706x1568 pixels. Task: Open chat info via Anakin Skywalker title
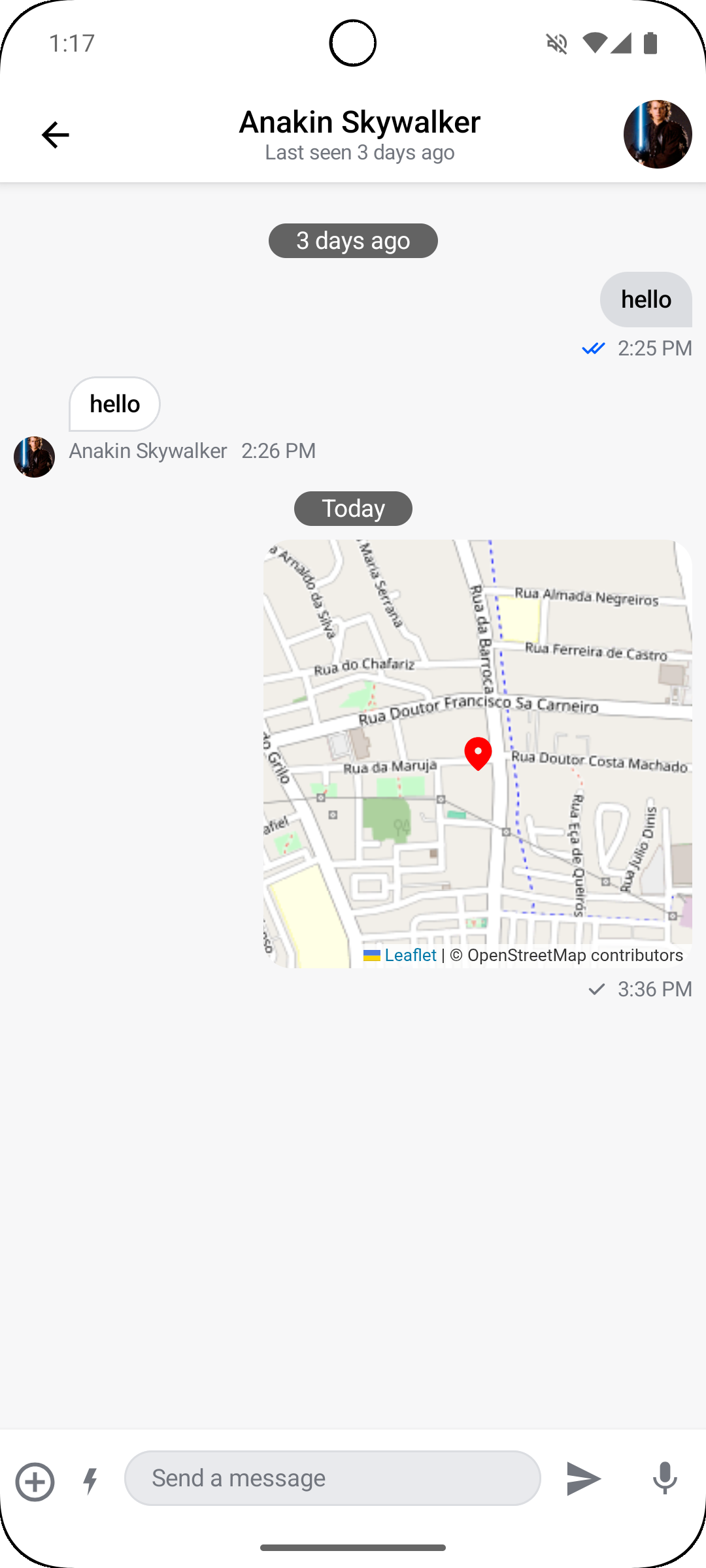coord(360,122)
